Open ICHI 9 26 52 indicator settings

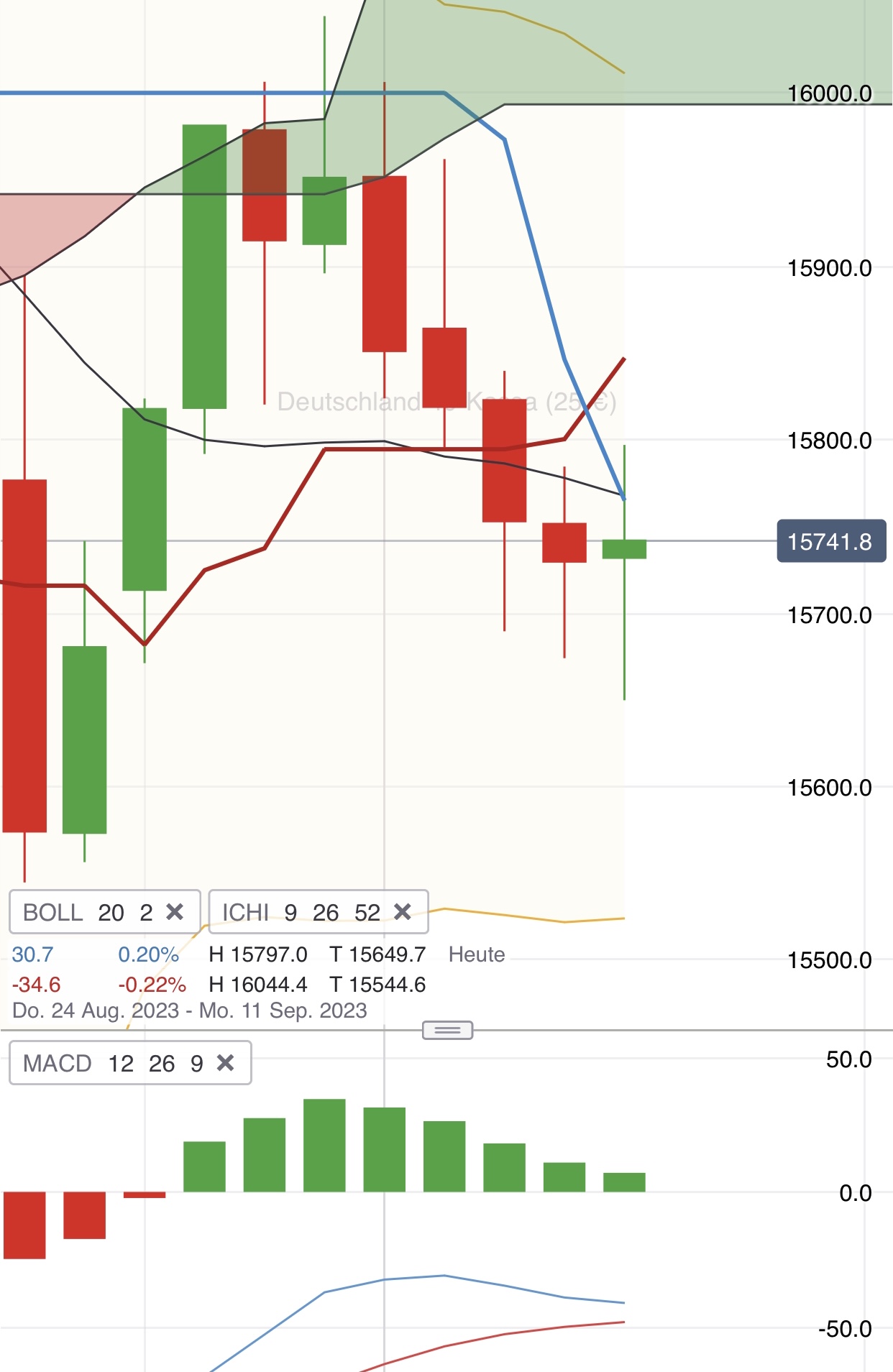[301, 912]
